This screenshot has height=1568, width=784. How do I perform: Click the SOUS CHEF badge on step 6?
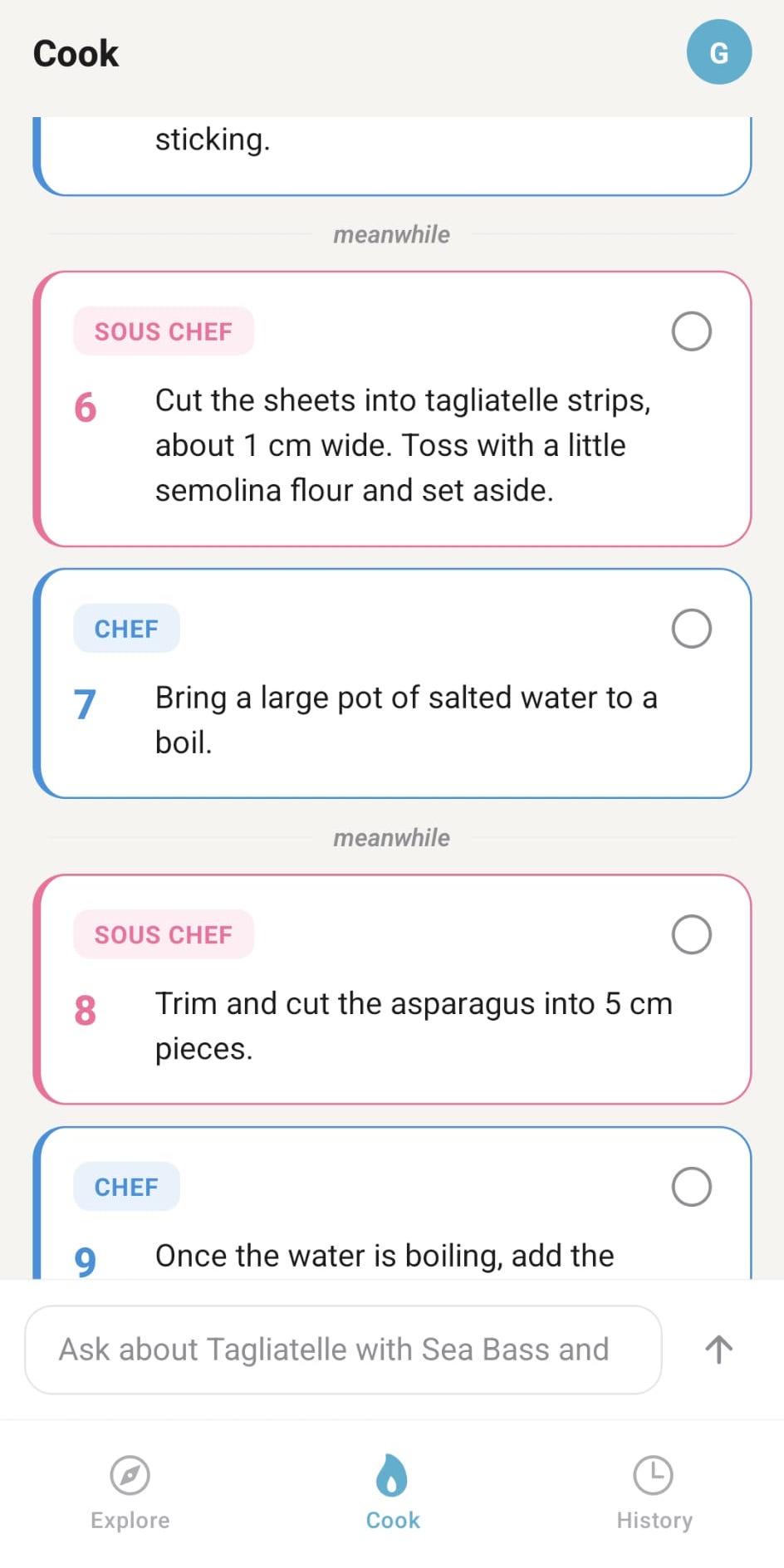(x=164, y=331)
